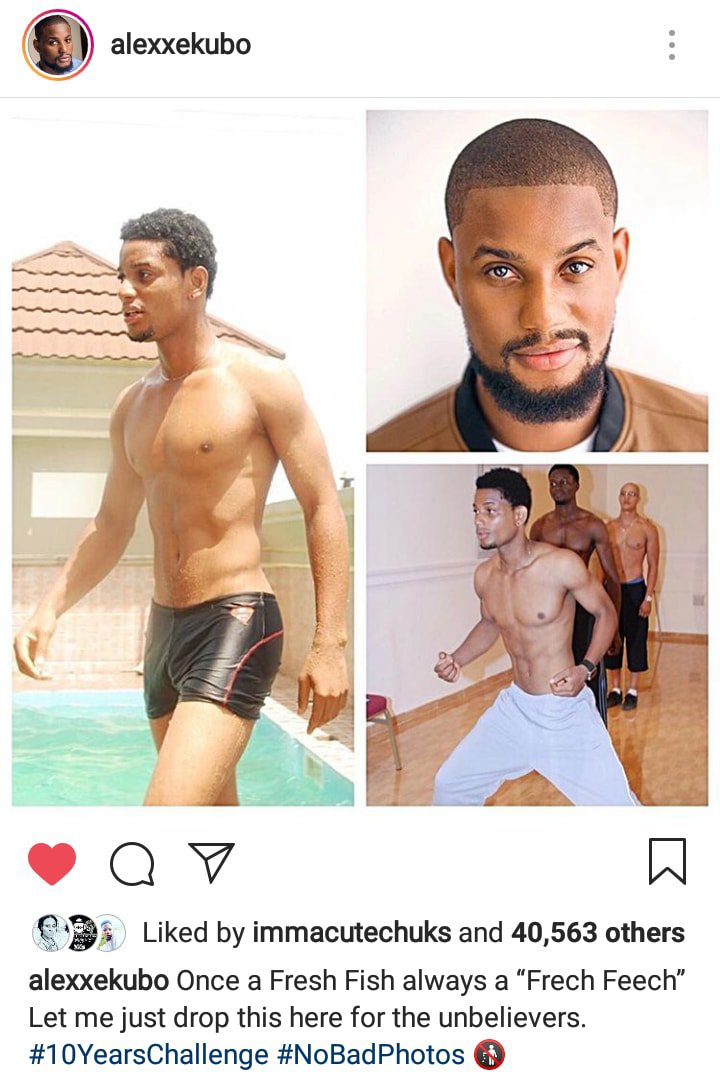
Task: Bookmark this post
Action: point(667,862)
